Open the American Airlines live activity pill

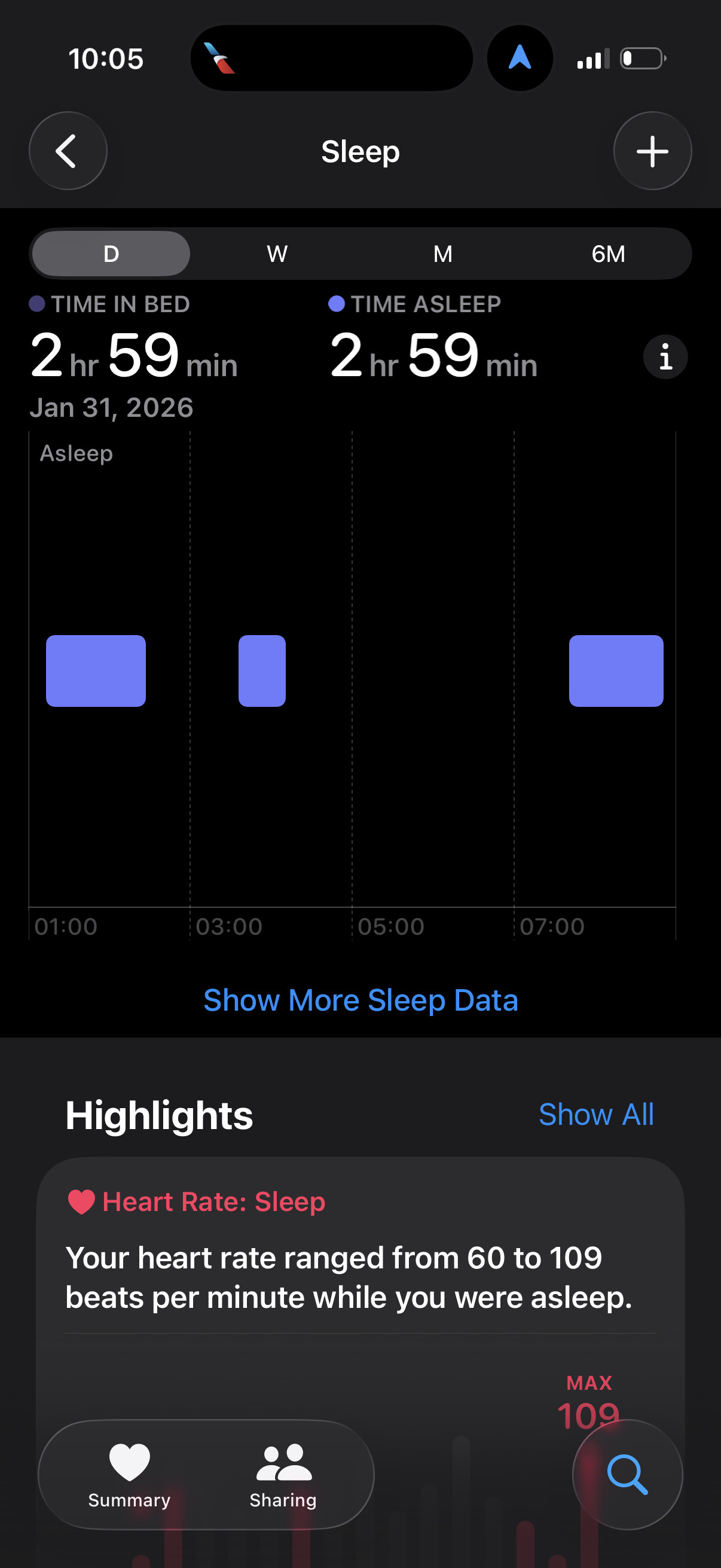coord(331,59)
